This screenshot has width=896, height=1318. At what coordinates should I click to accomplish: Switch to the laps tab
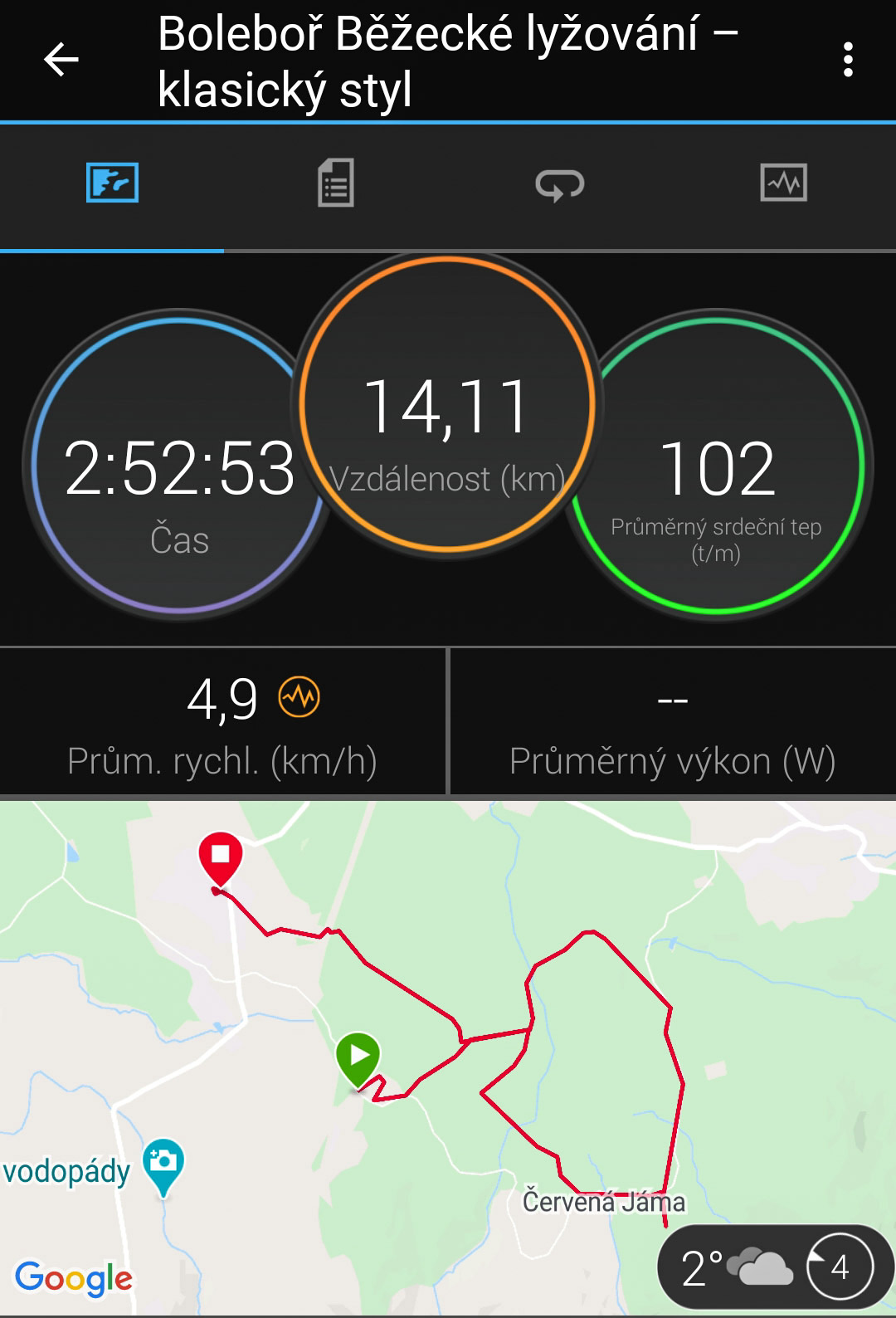(560, 184)
